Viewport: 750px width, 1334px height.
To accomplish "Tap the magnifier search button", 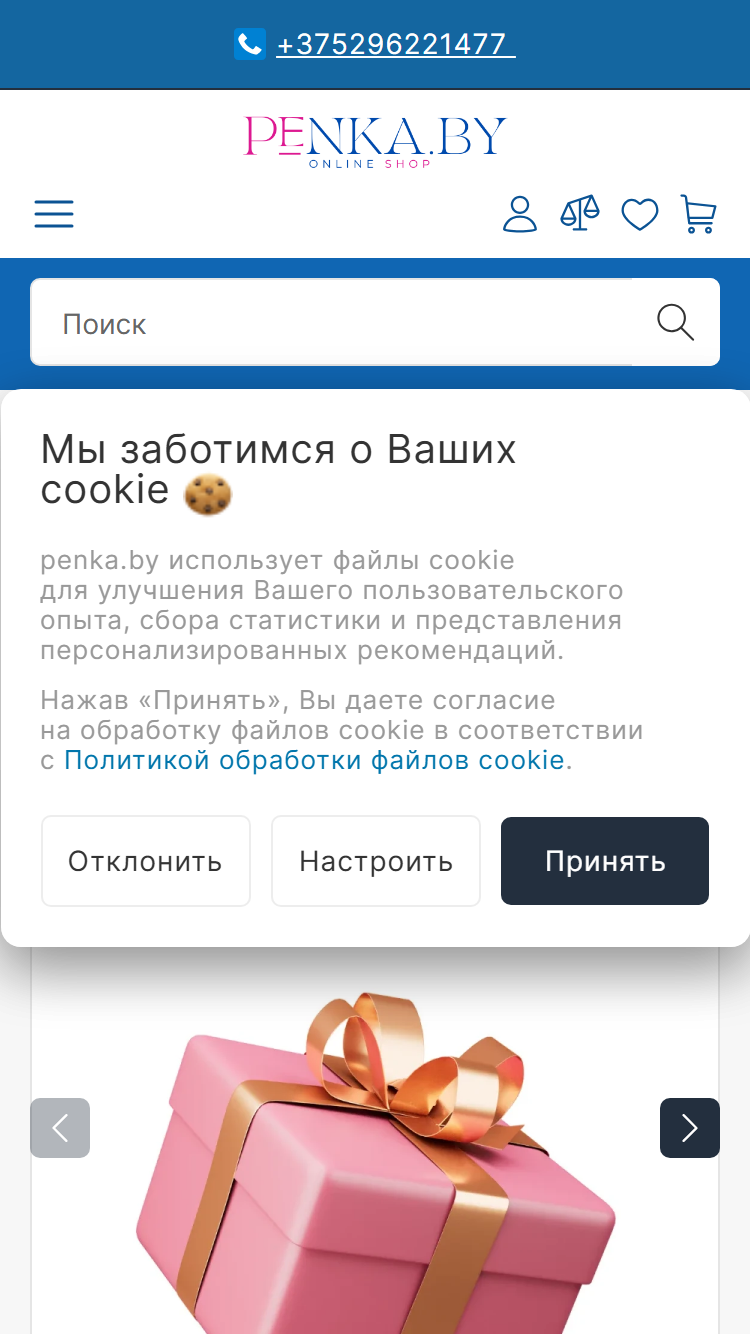I will [676, 322].
